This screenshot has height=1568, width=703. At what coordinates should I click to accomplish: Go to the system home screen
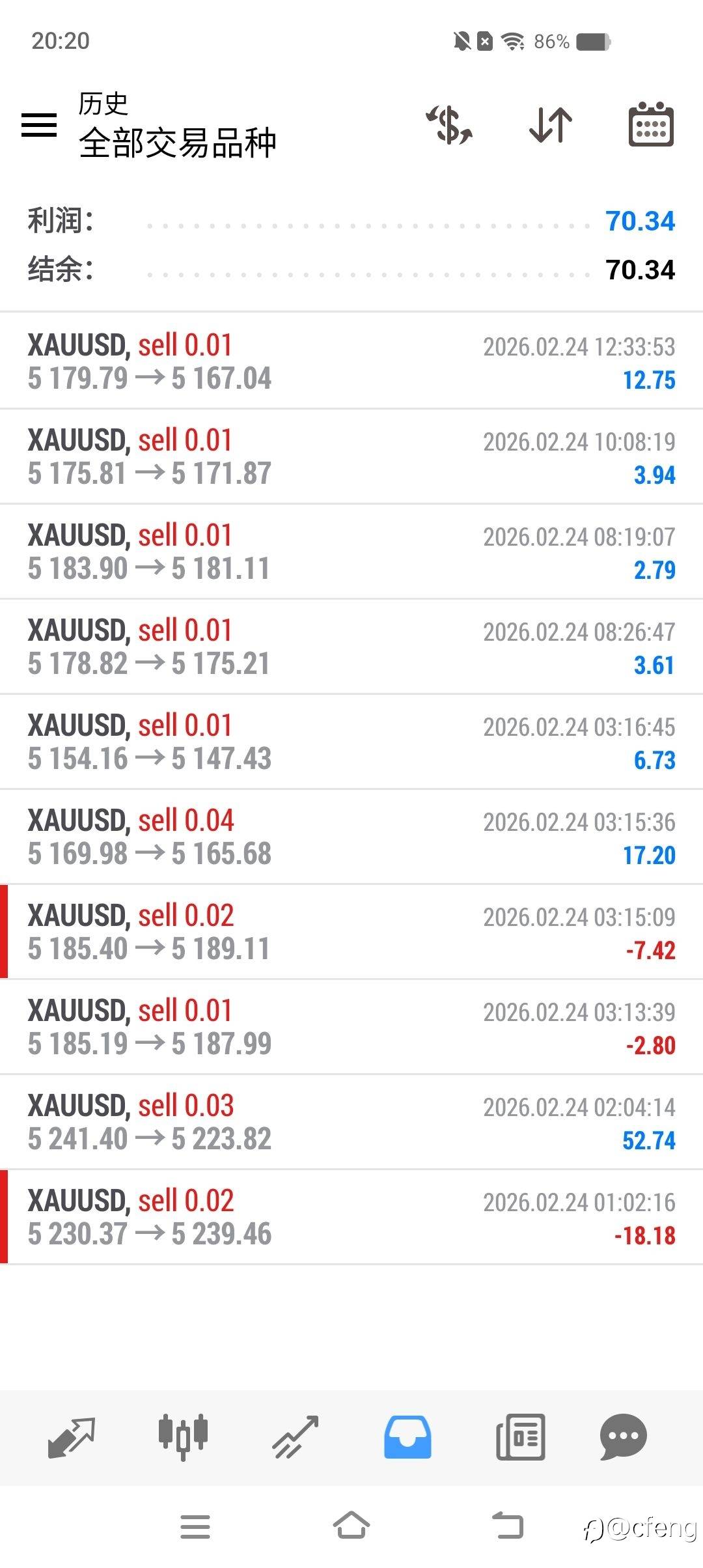[351, 1526]
